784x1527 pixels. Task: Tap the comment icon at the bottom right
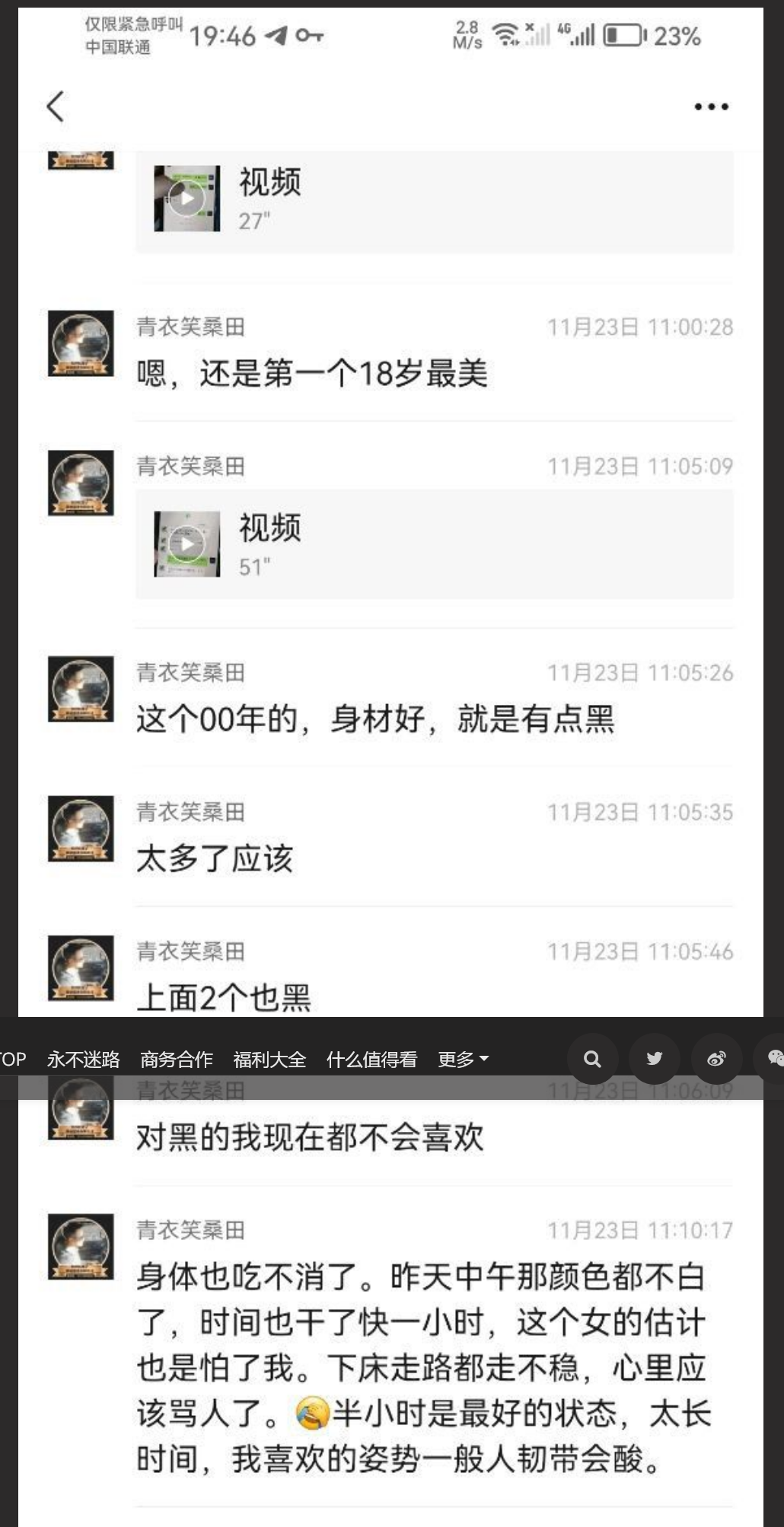click(x=775, y=1057)
